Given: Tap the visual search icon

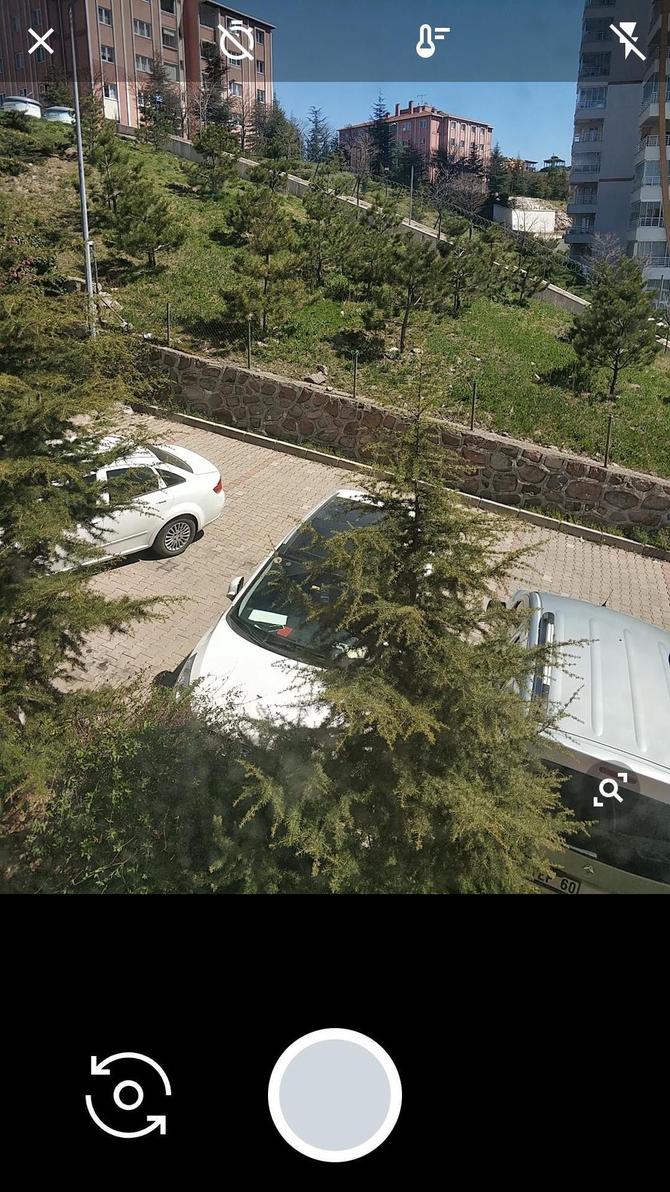Looking at the screenshot, I should pos(610,790).
